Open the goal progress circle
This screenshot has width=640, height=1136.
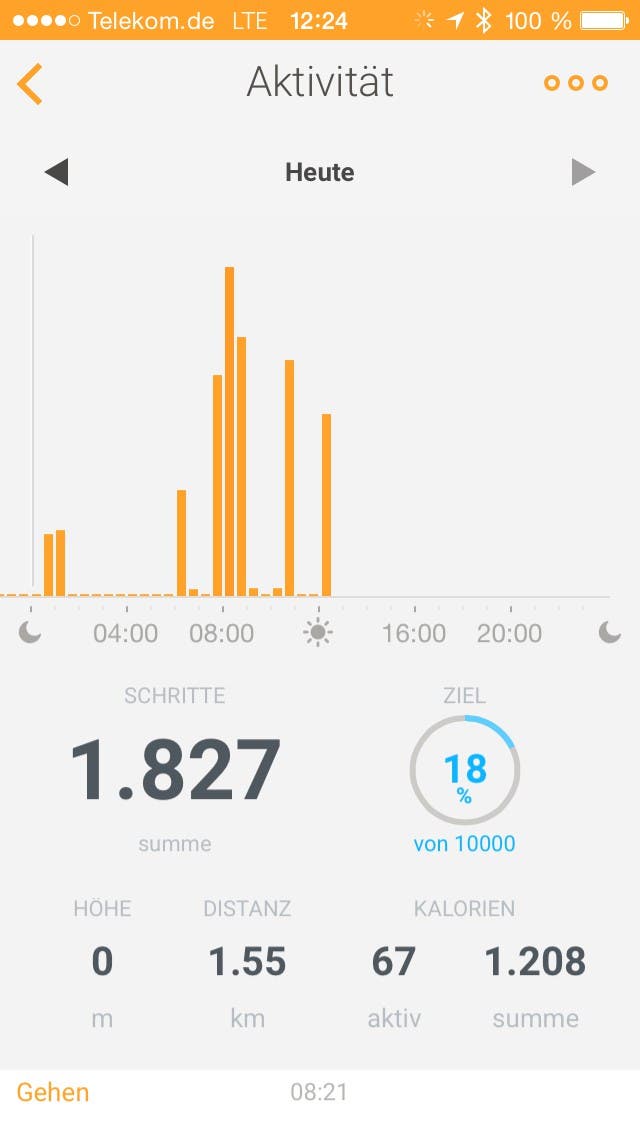[465, 769]
